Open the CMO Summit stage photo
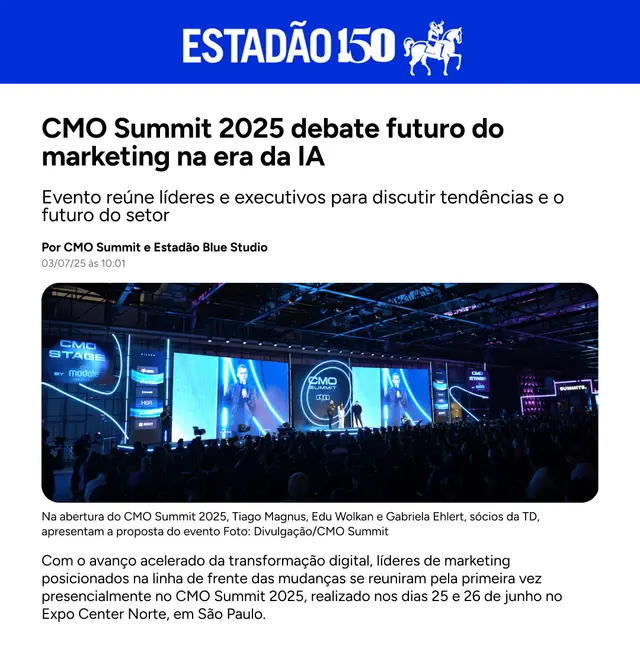Screen dimensions: 640x664 (320, 392)
